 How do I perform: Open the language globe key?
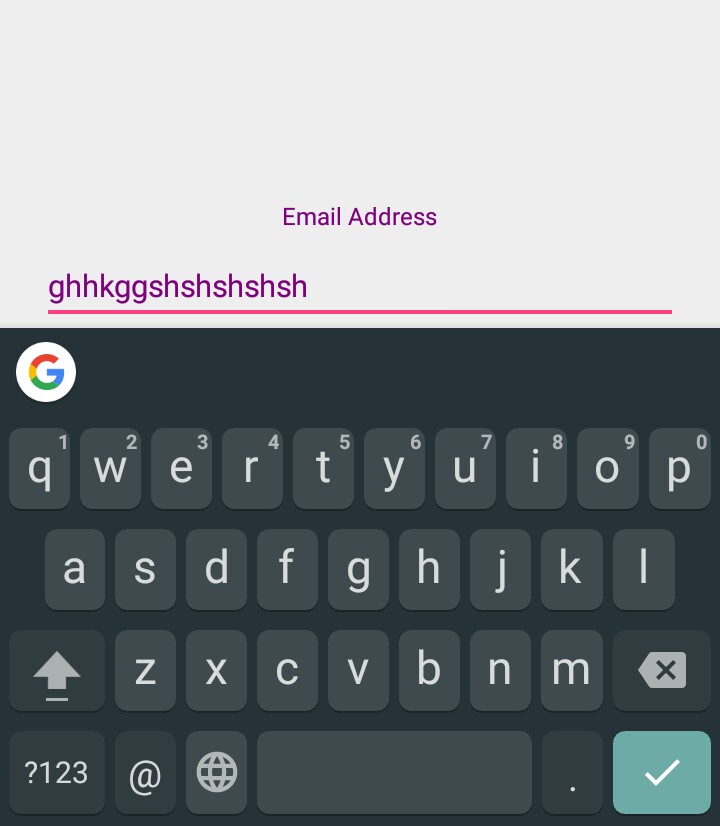[x=216, y=772]
